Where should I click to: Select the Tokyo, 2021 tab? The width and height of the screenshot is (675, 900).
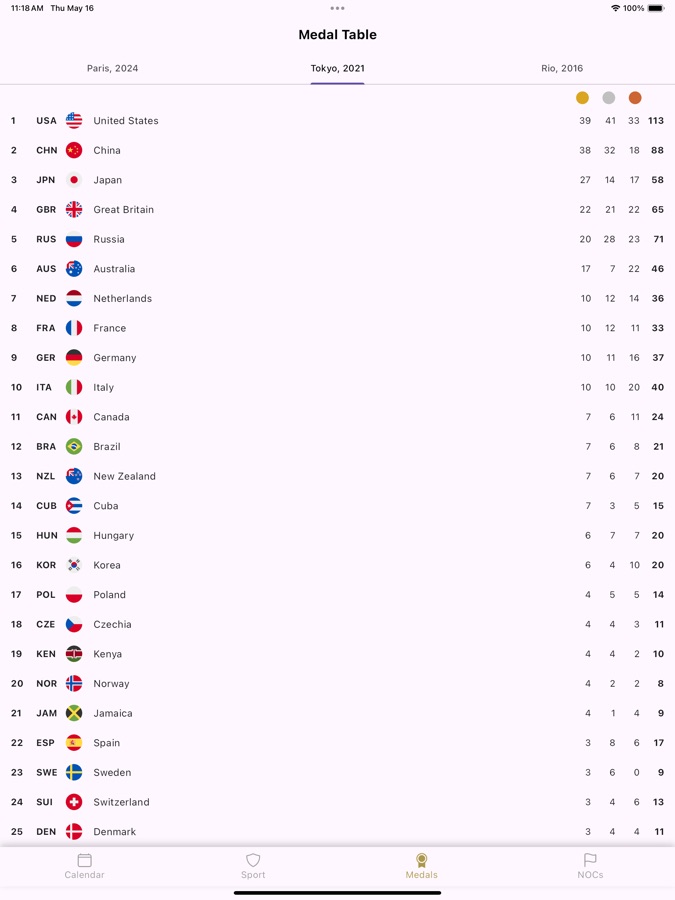tap(337, 68)
